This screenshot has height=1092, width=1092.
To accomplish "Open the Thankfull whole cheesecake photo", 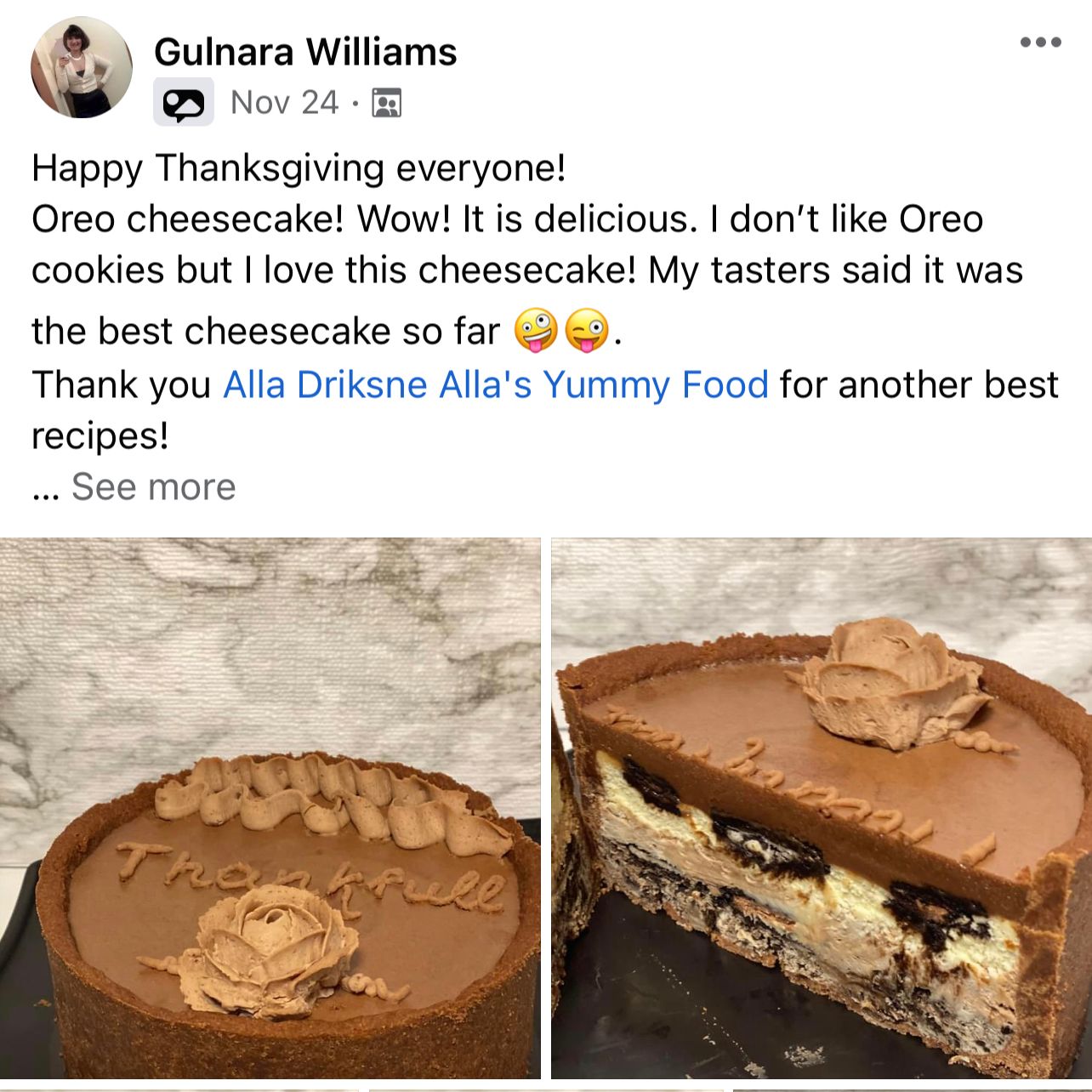I will (270, 808).
